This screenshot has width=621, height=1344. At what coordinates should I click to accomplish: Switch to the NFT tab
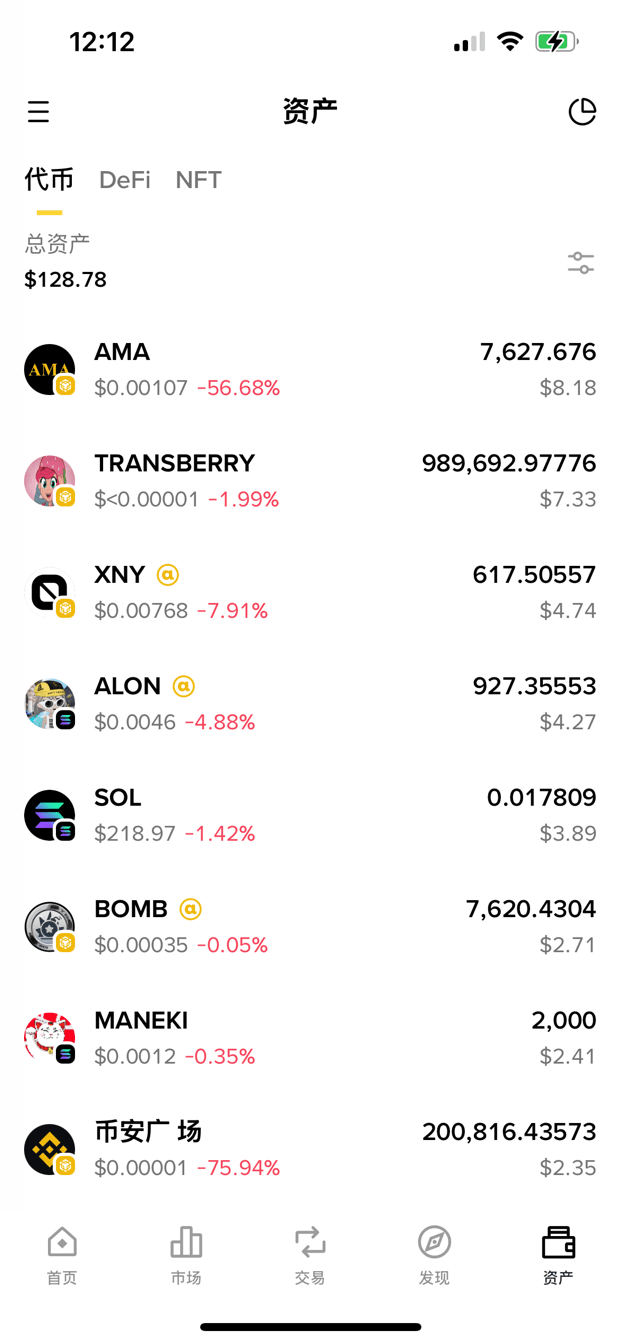pyautogui.click(x=198, y=180)
